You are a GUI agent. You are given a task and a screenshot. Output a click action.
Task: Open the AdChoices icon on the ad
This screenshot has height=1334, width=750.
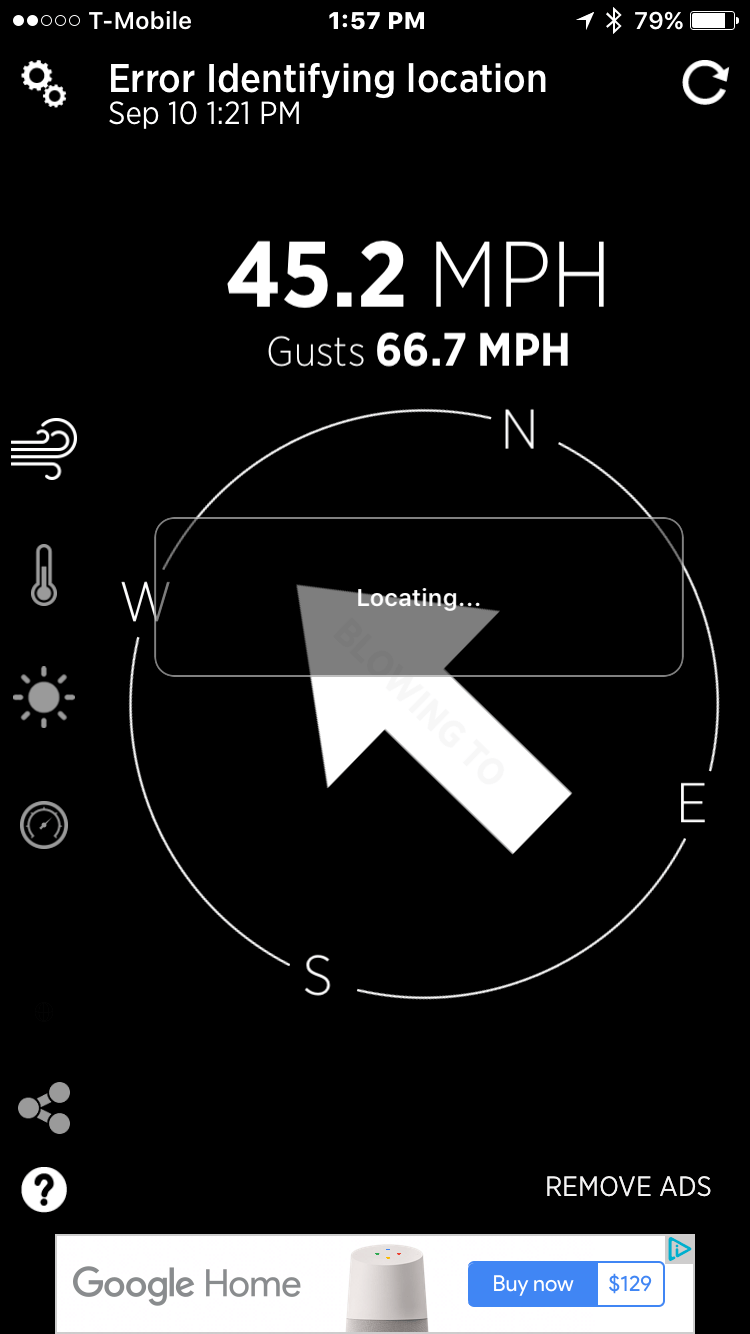click(680, 1249)
